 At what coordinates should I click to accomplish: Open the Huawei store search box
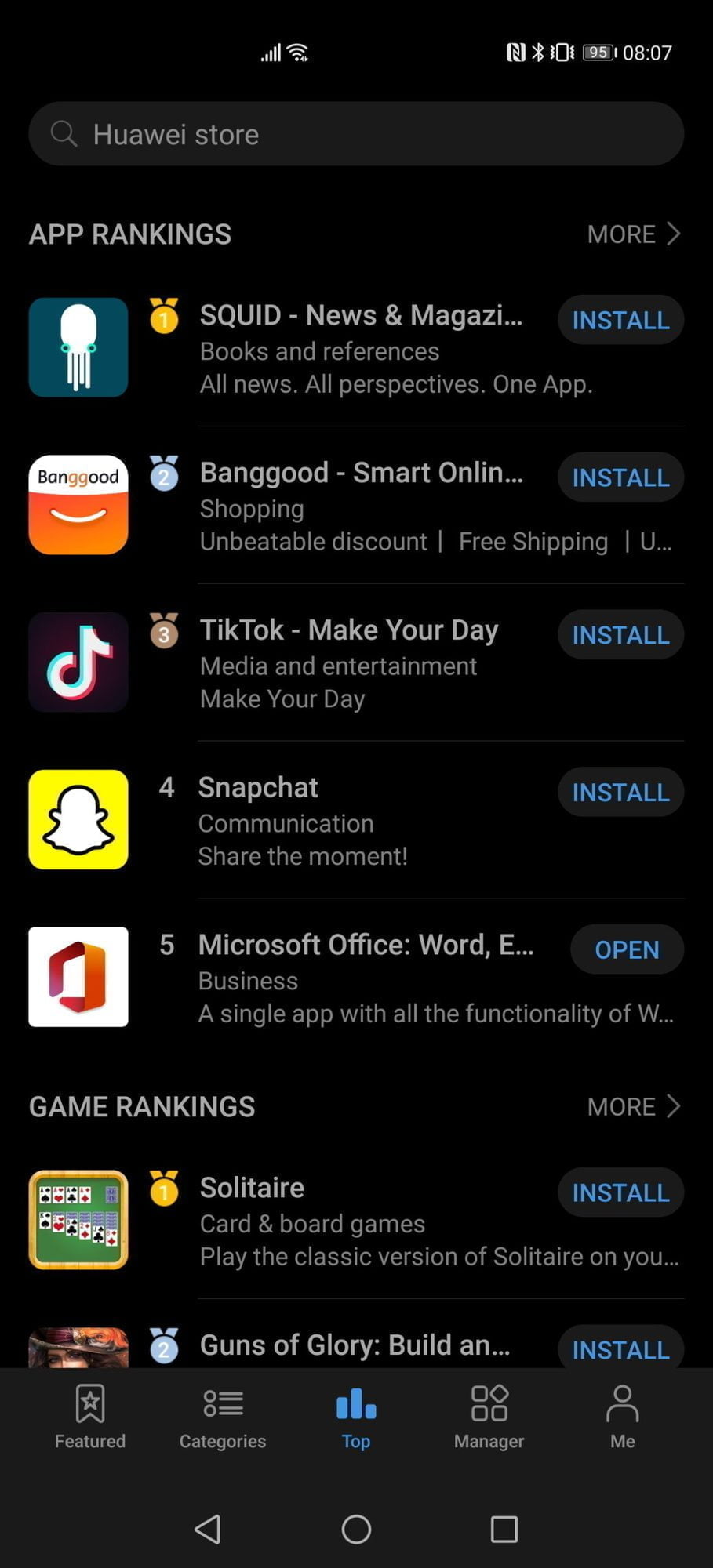point(355,134)
